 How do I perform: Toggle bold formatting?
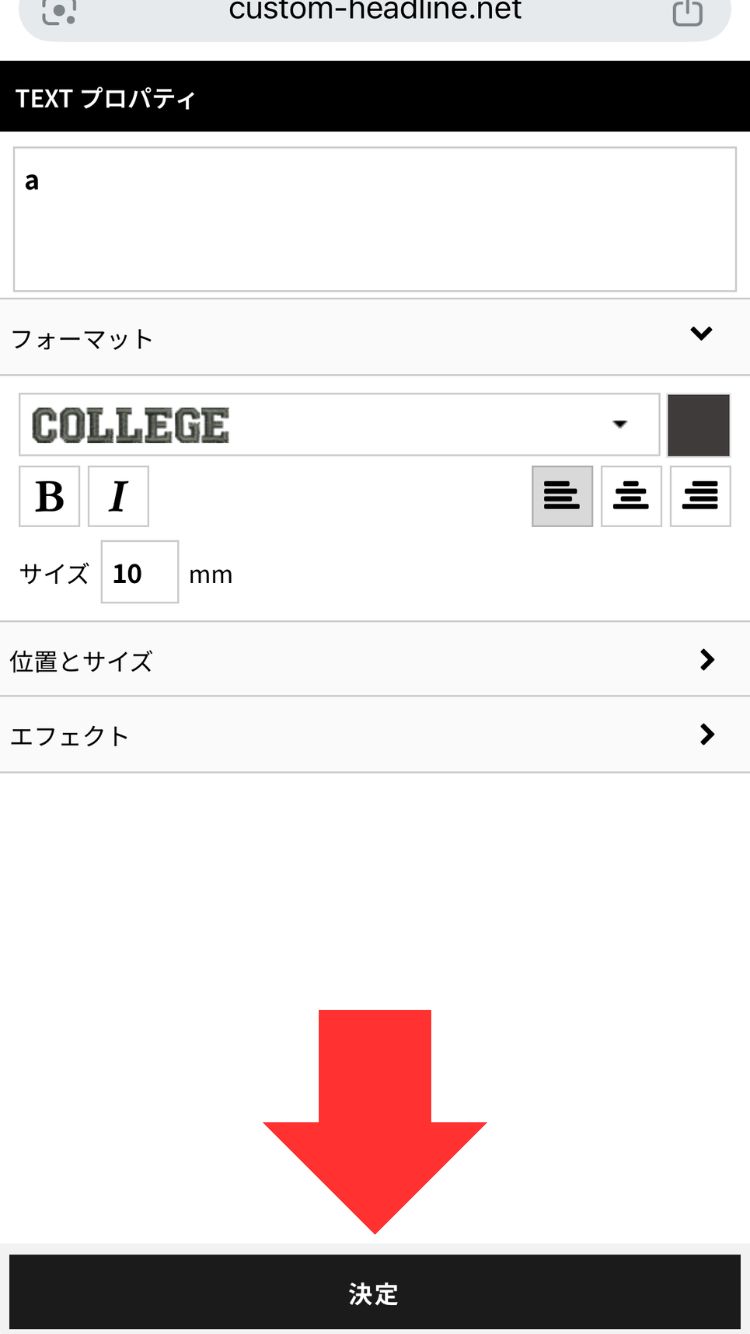pos(49,496)
